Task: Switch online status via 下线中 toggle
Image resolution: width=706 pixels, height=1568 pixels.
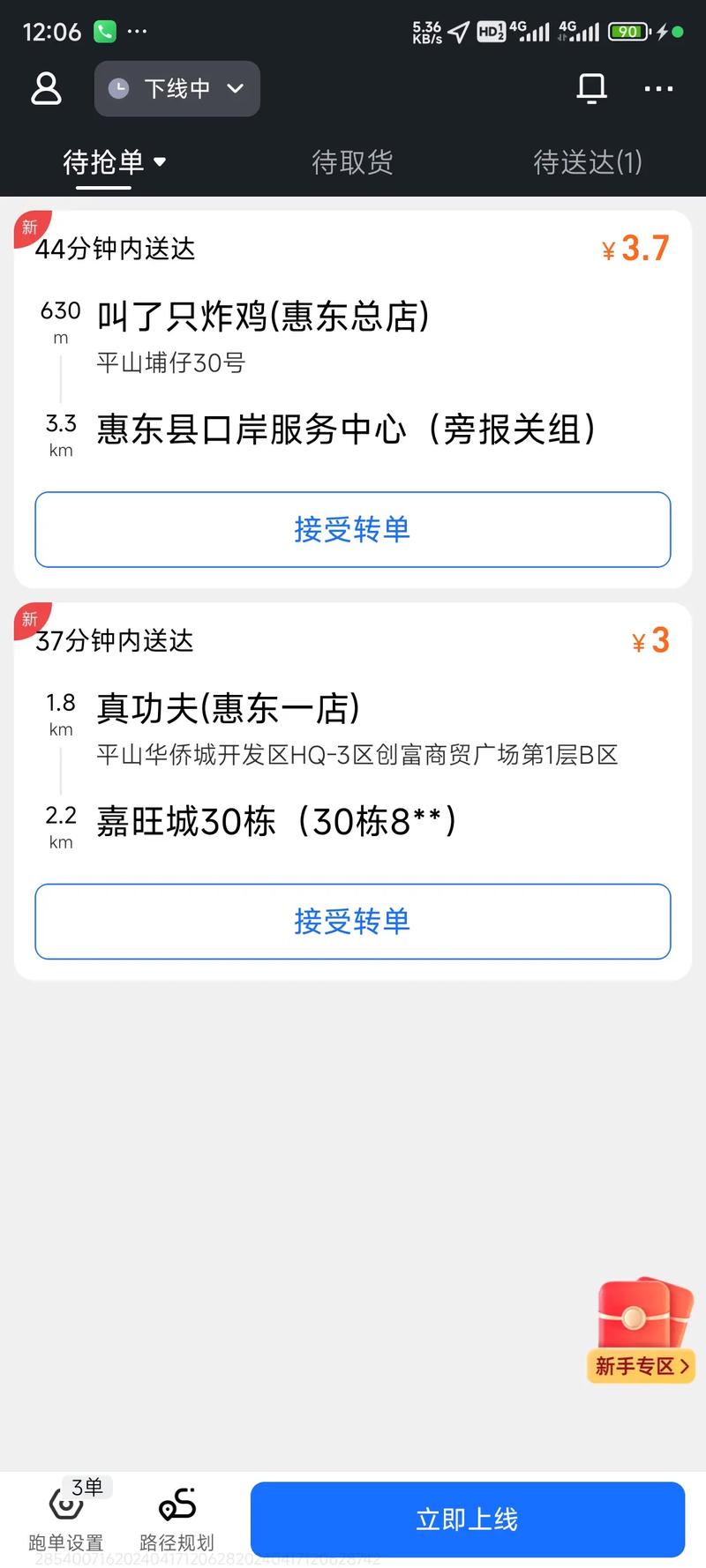Action: (x=176, y=88)
